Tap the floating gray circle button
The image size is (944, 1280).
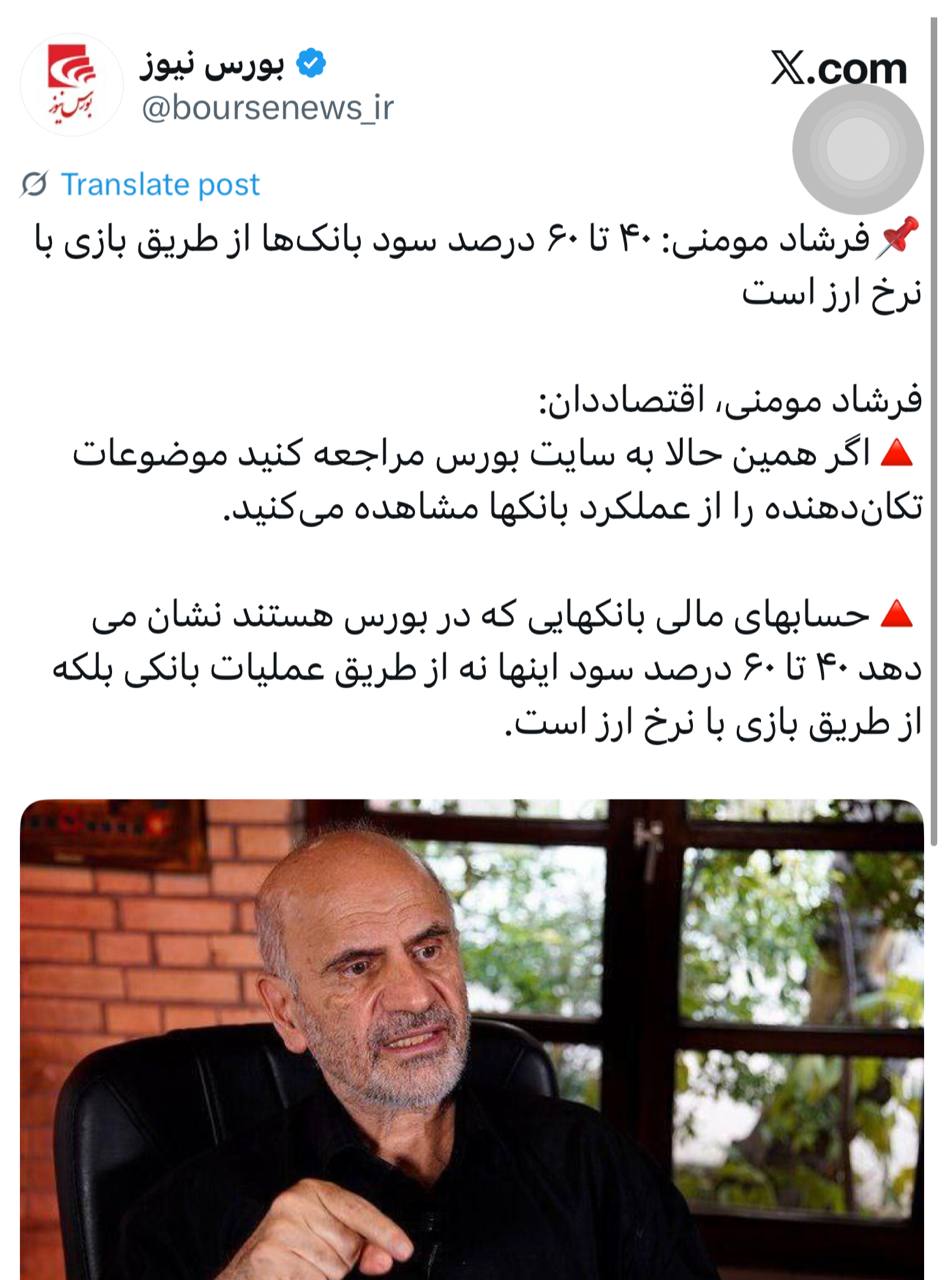coord(857,149)
